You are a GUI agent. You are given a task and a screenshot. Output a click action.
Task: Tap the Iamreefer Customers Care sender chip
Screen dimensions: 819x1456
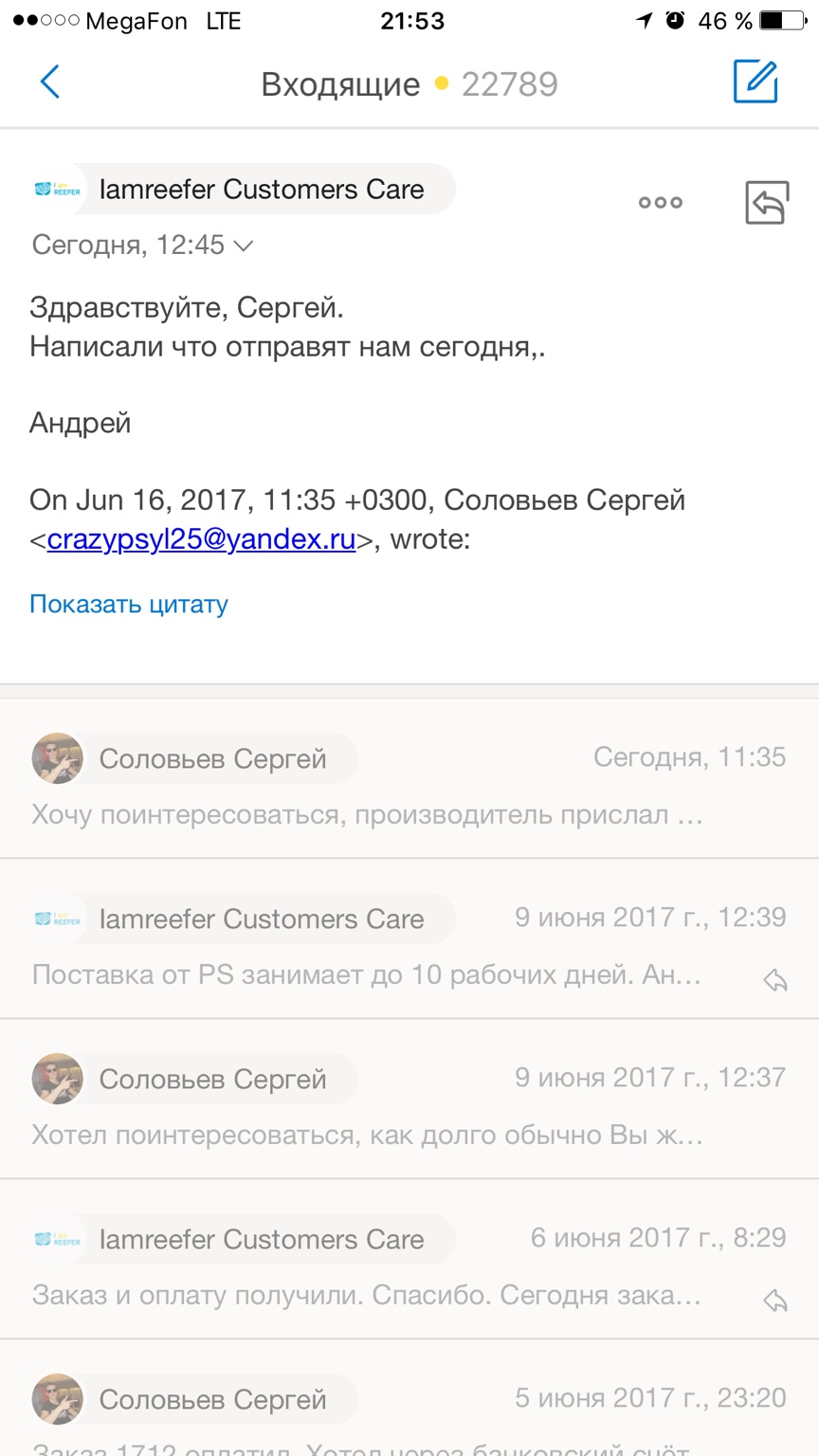243,189
